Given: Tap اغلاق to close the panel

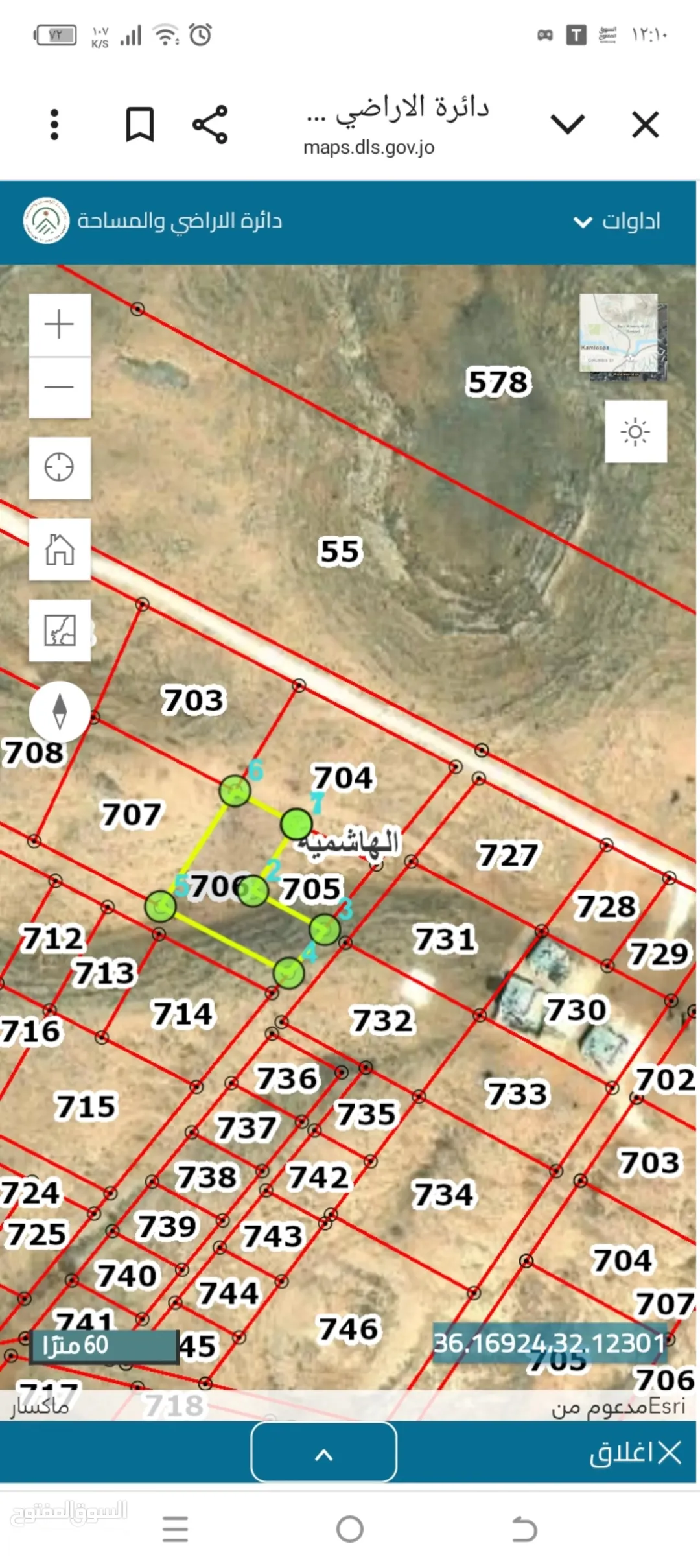Looking at the screenshot, I should (635, 1453).
